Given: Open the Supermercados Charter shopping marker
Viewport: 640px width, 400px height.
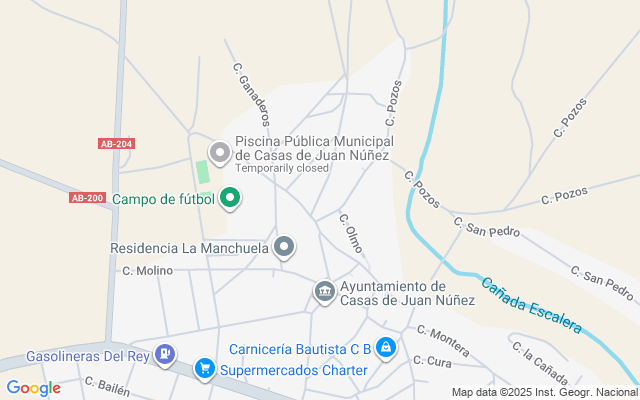Looking at the screenshot, I should pos(204,369).
